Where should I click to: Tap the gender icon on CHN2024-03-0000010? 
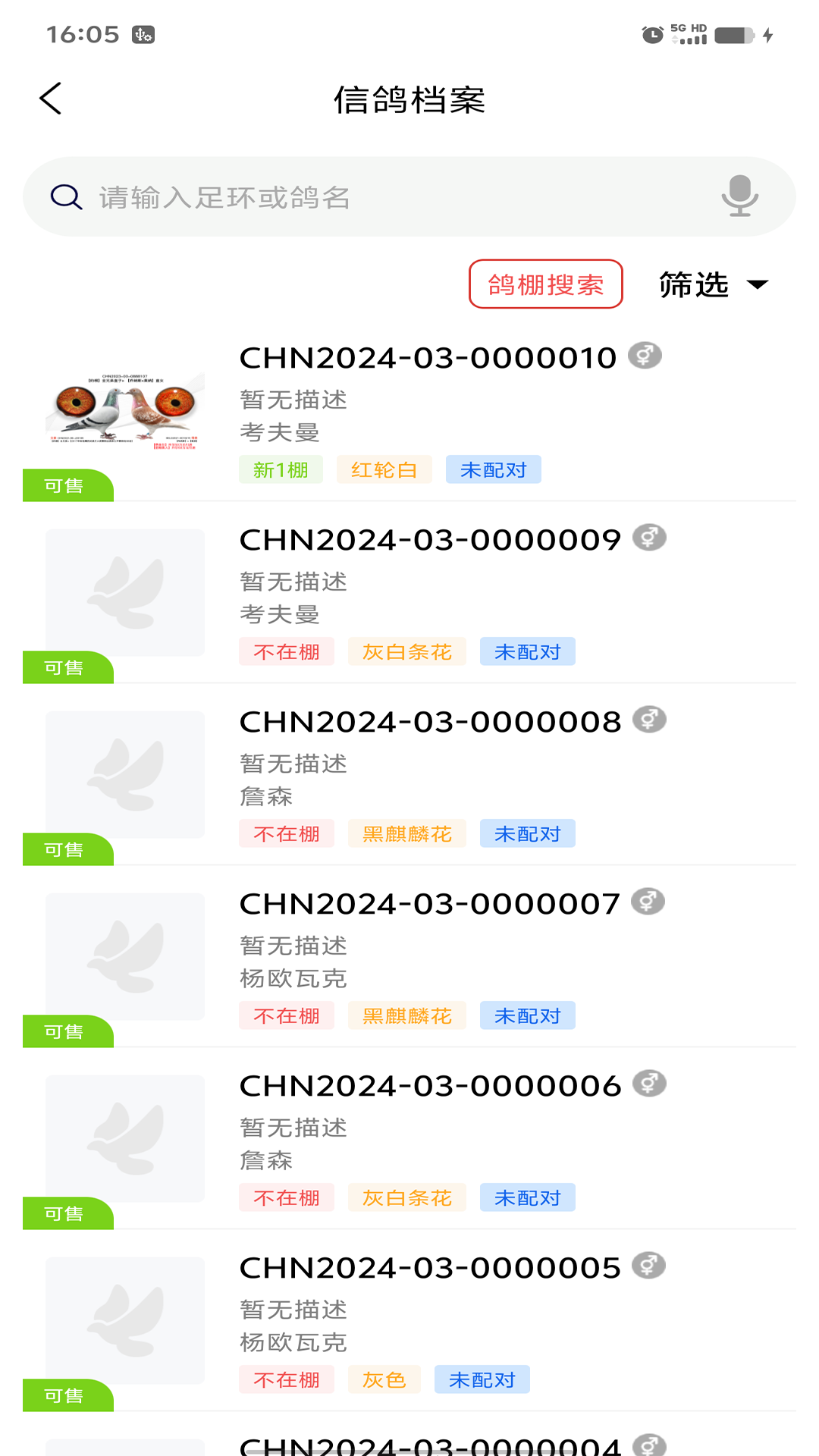tap(647, 355)
